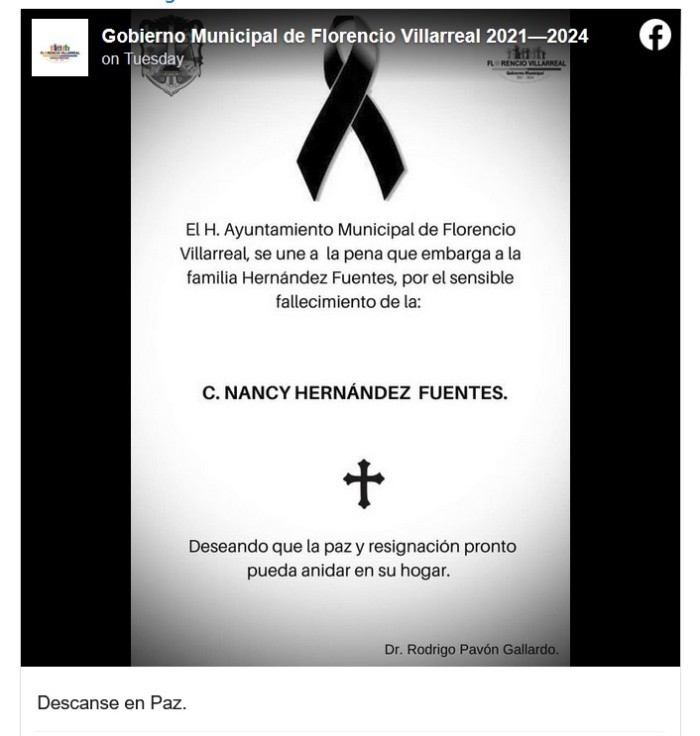Open Gobierno Municipal de Florencio Villarreal page link
Screen dimensions: 700x736
345,37
